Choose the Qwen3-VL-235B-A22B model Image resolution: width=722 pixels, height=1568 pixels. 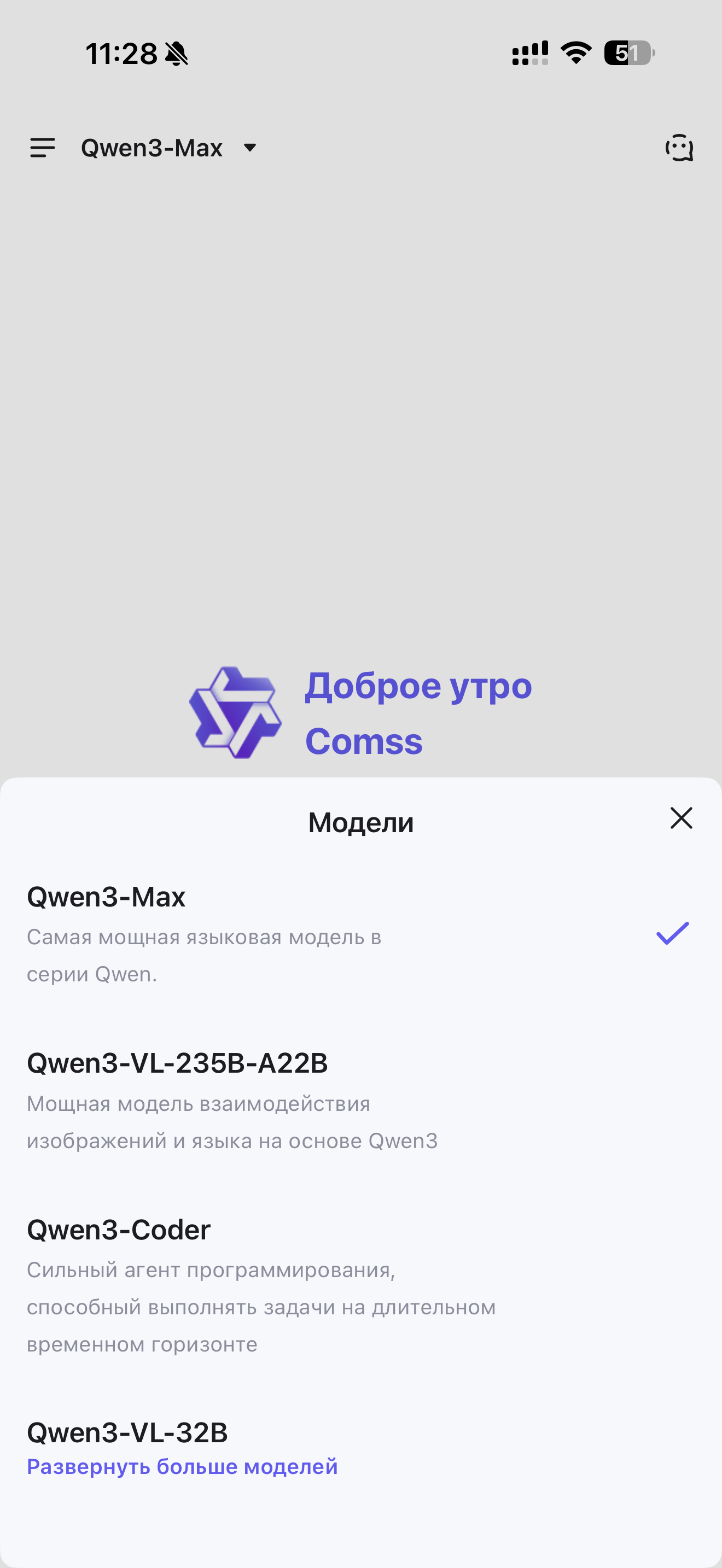[243, 1099]
